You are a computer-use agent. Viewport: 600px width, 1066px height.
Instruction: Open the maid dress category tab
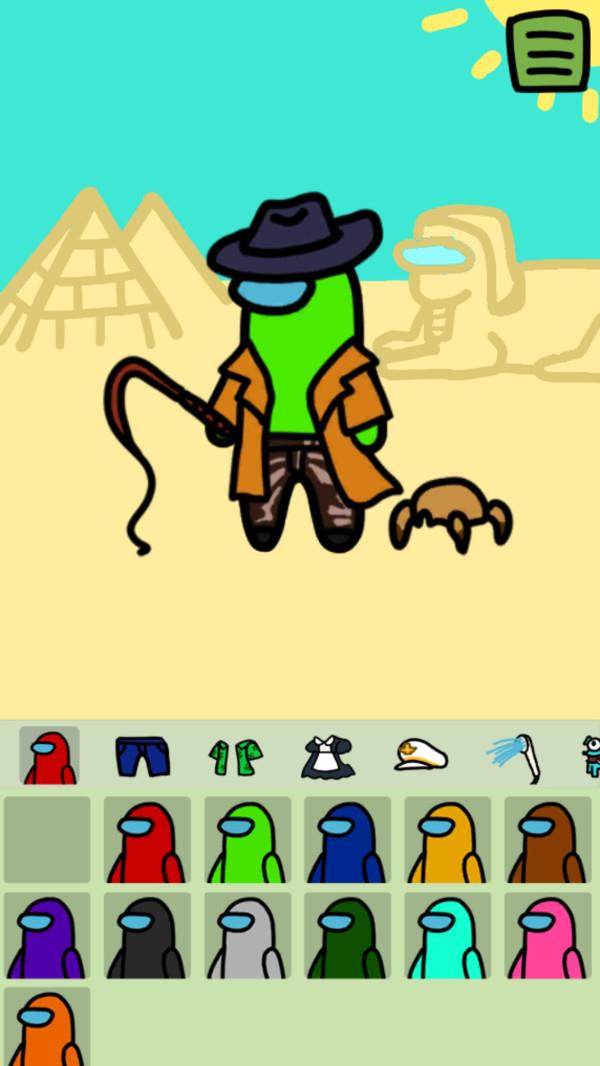coord(327,757)
